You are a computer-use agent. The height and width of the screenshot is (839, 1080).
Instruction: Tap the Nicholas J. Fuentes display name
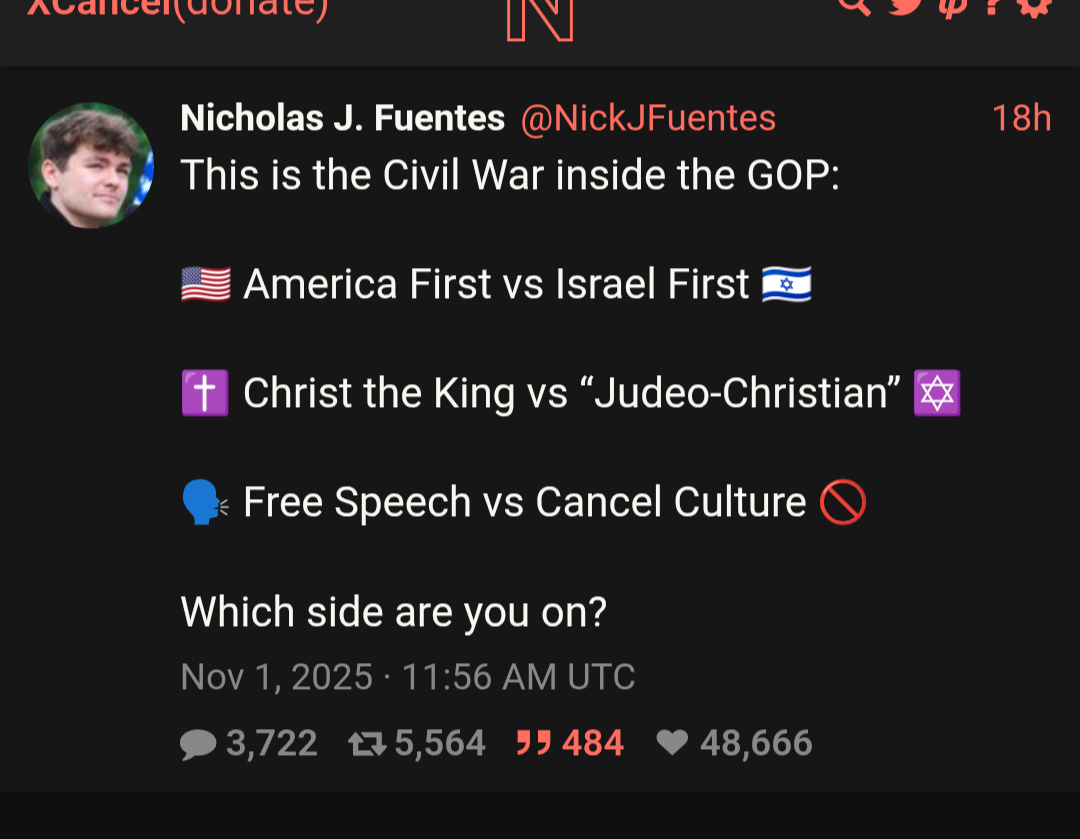point(342,119)
